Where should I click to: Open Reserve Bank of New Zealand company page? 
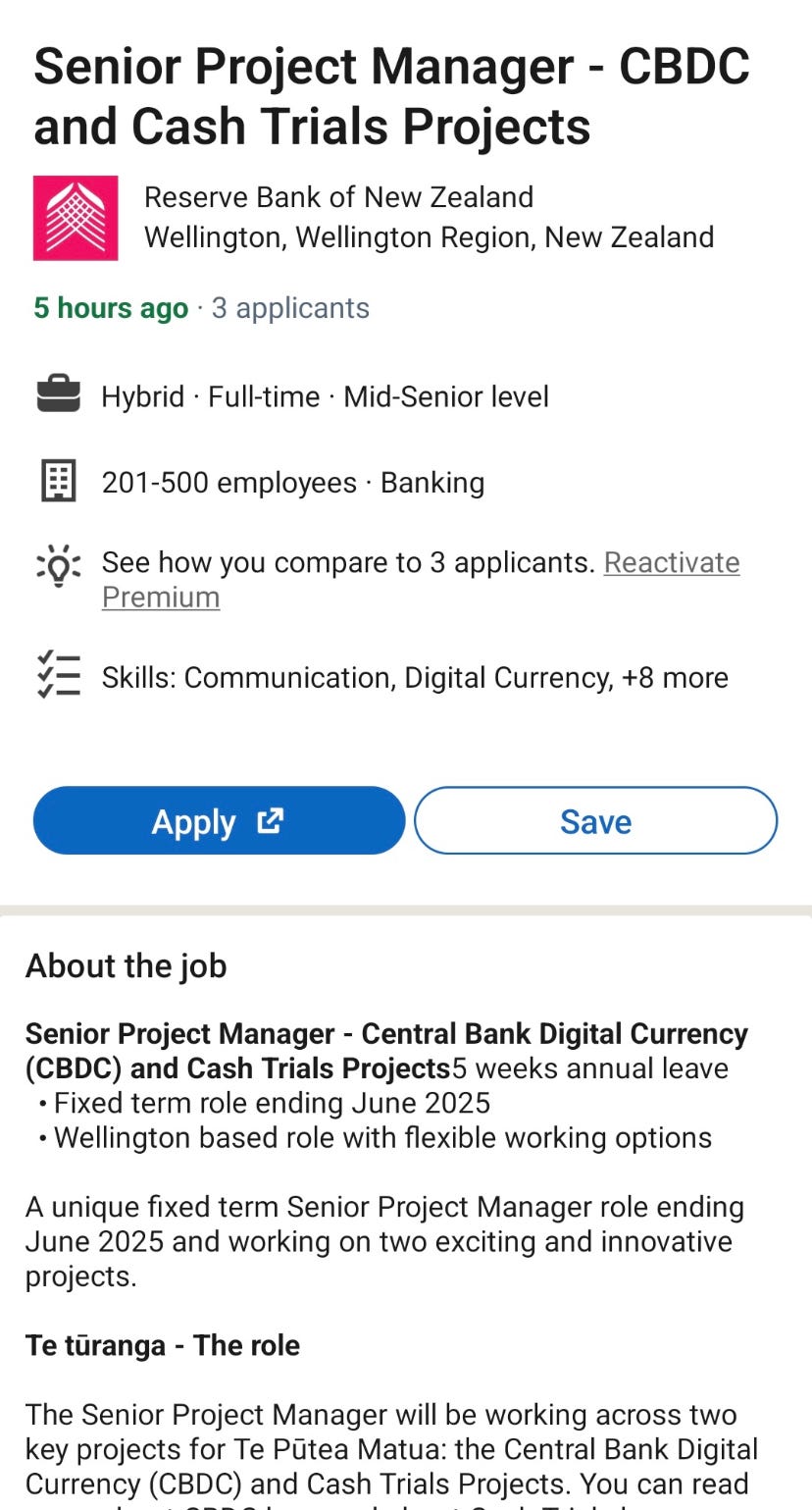pos(338,197)
